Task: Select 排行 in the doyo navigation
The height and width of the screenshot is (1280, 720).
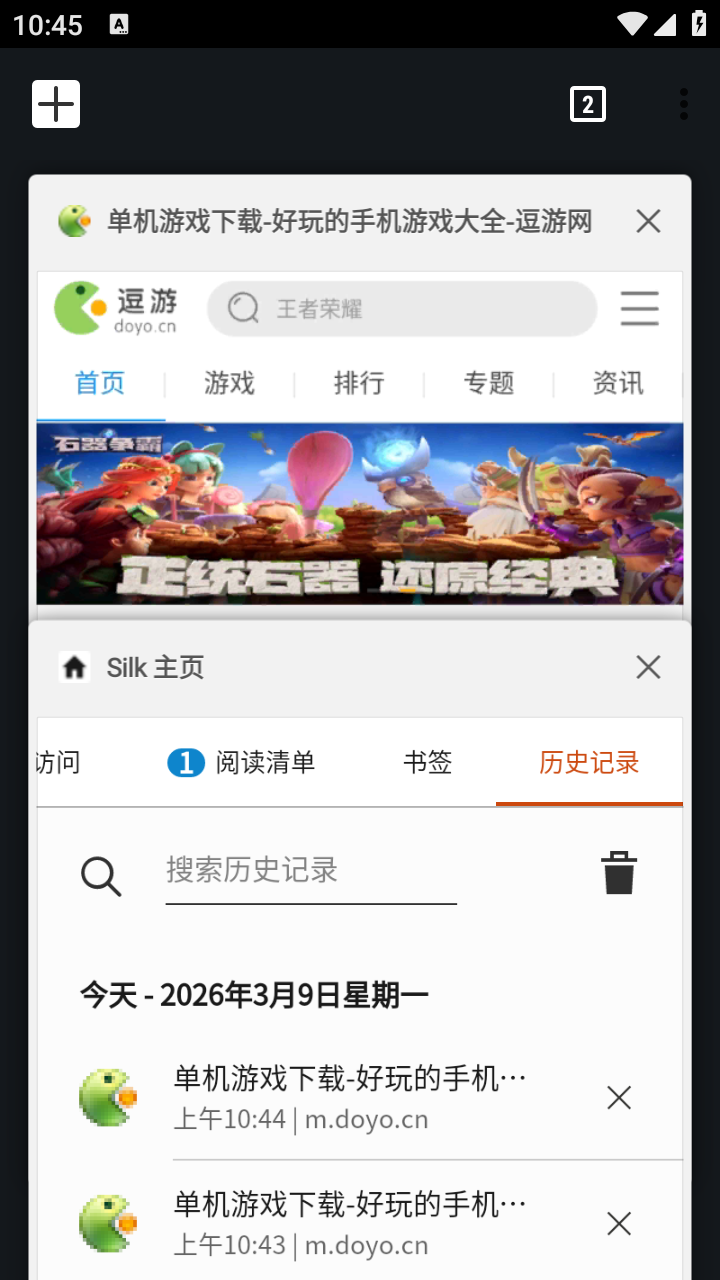Action: click(x=358, y=383)
